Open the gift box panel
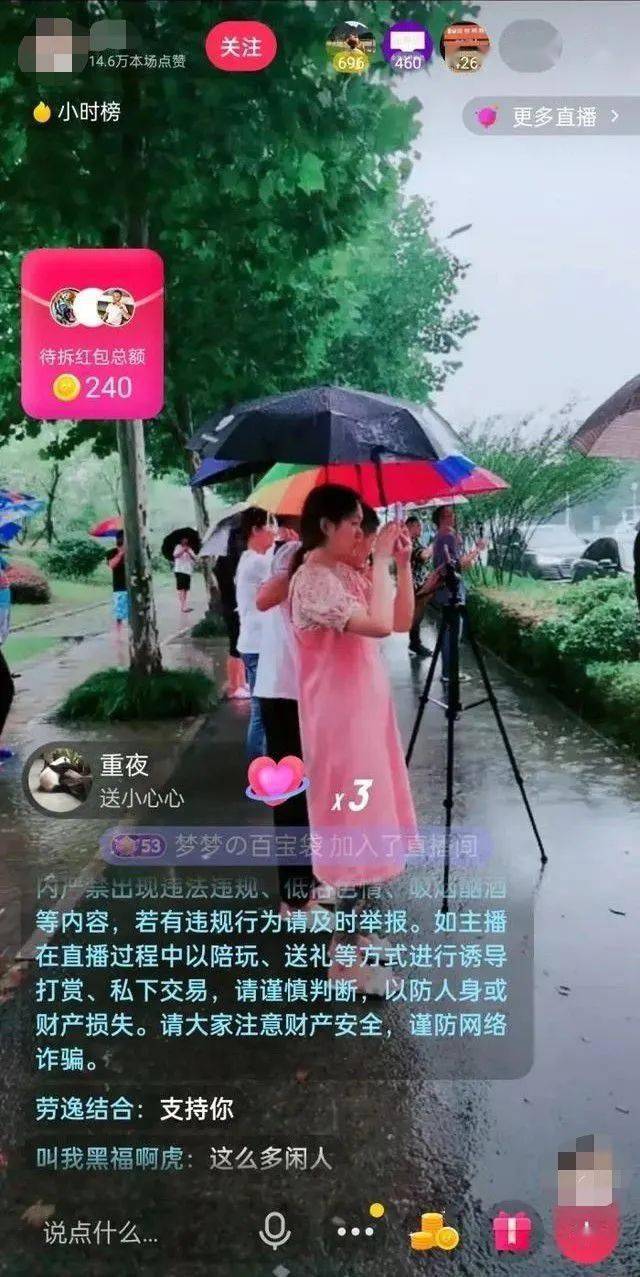Image resolution: width=640 pixels, height=1277 pixels. coord(512,1232)
